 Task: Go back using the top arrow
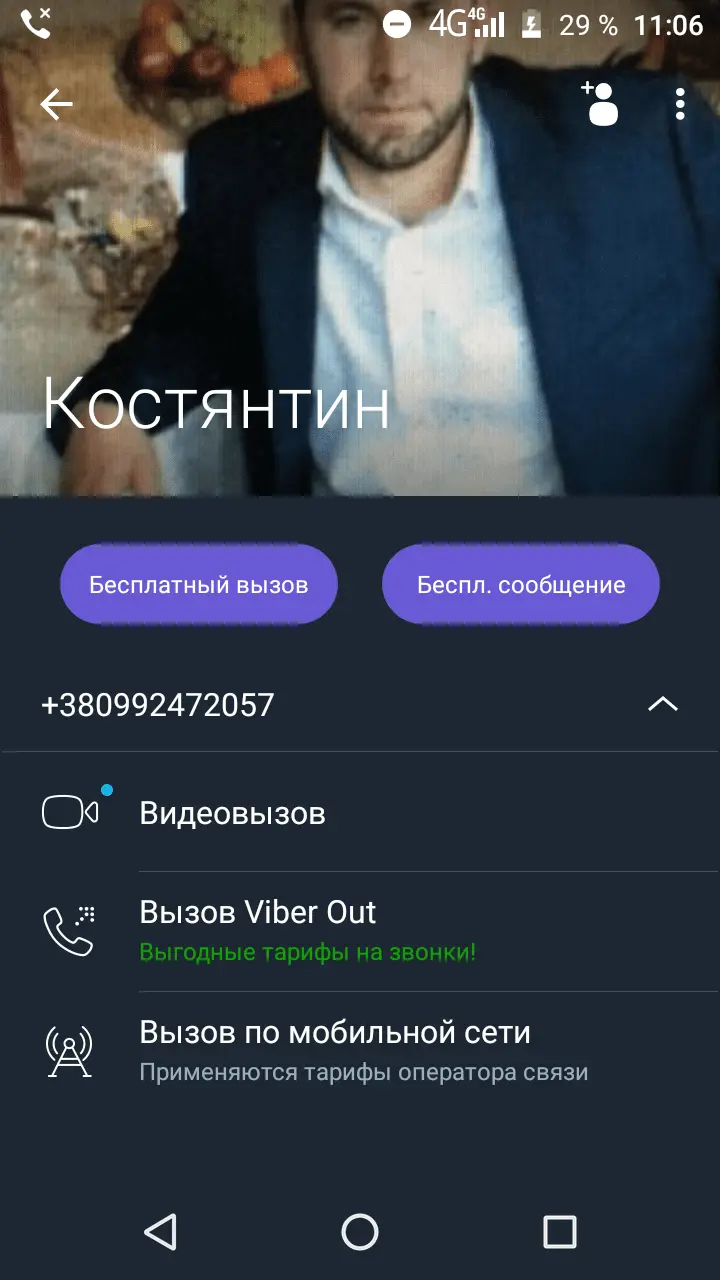(57, 105)
